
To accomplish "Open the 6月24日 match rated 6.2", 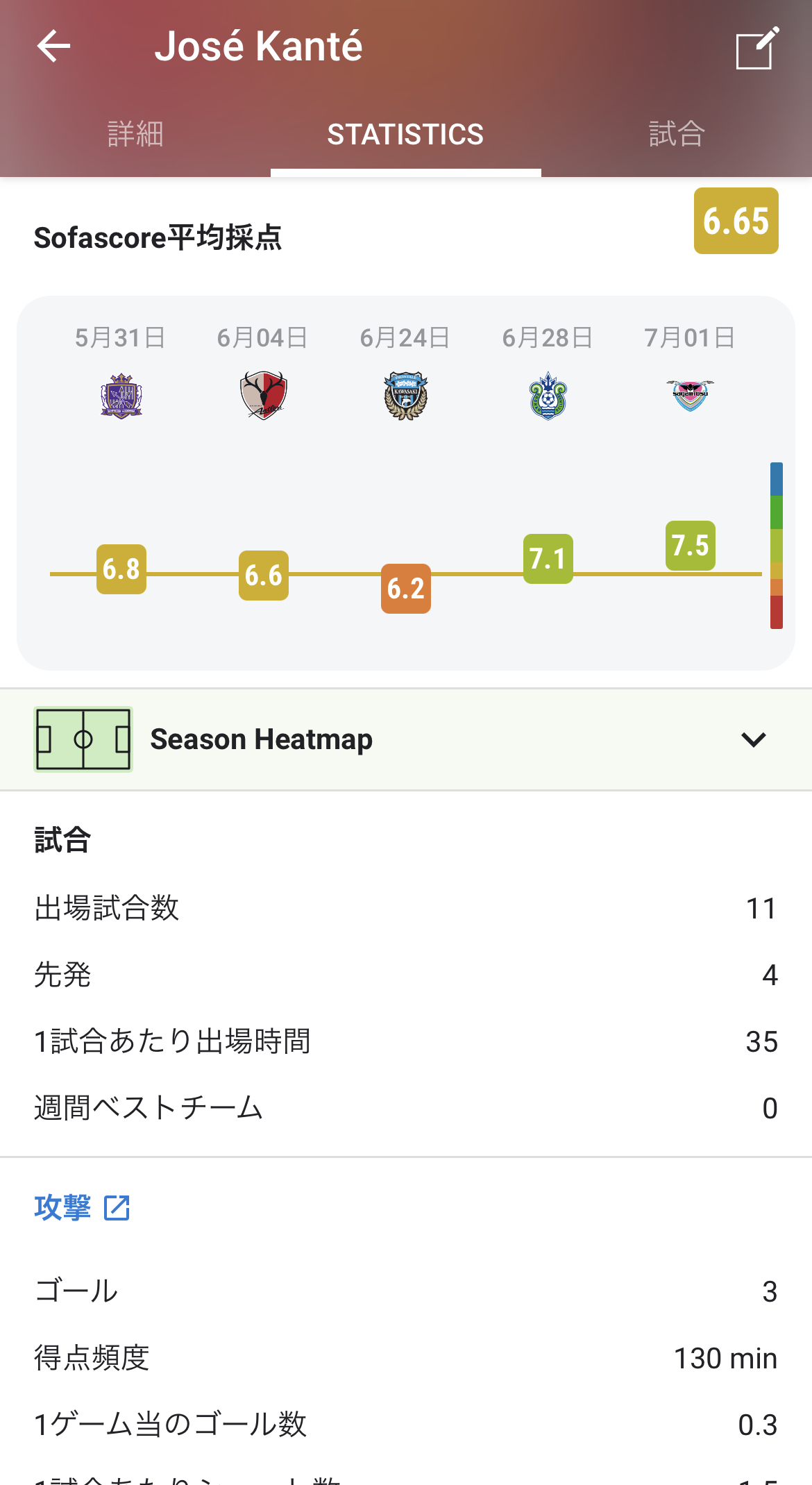I will point(406,589).
